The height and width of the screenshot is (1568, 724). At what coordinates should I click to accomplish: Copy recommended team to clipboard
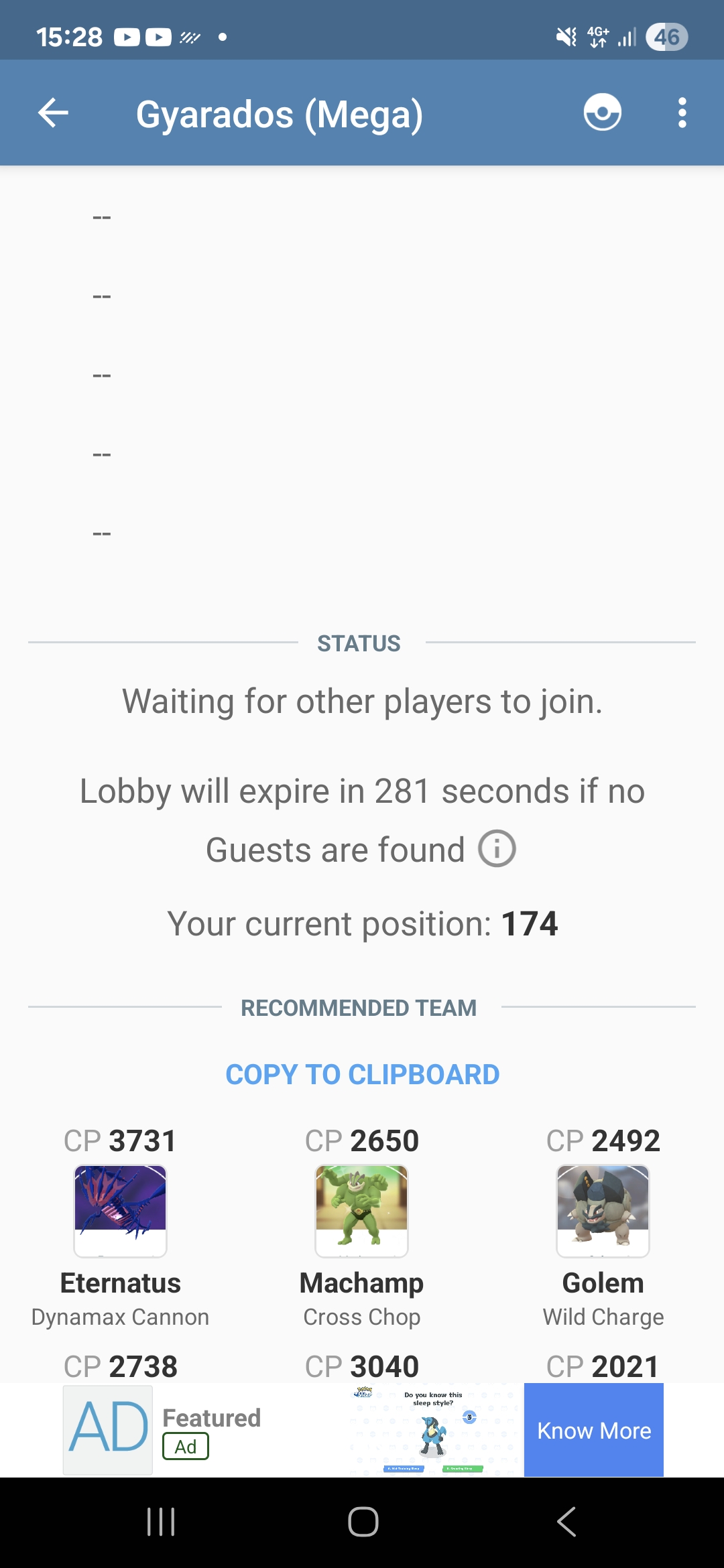tap(362, 1074)
